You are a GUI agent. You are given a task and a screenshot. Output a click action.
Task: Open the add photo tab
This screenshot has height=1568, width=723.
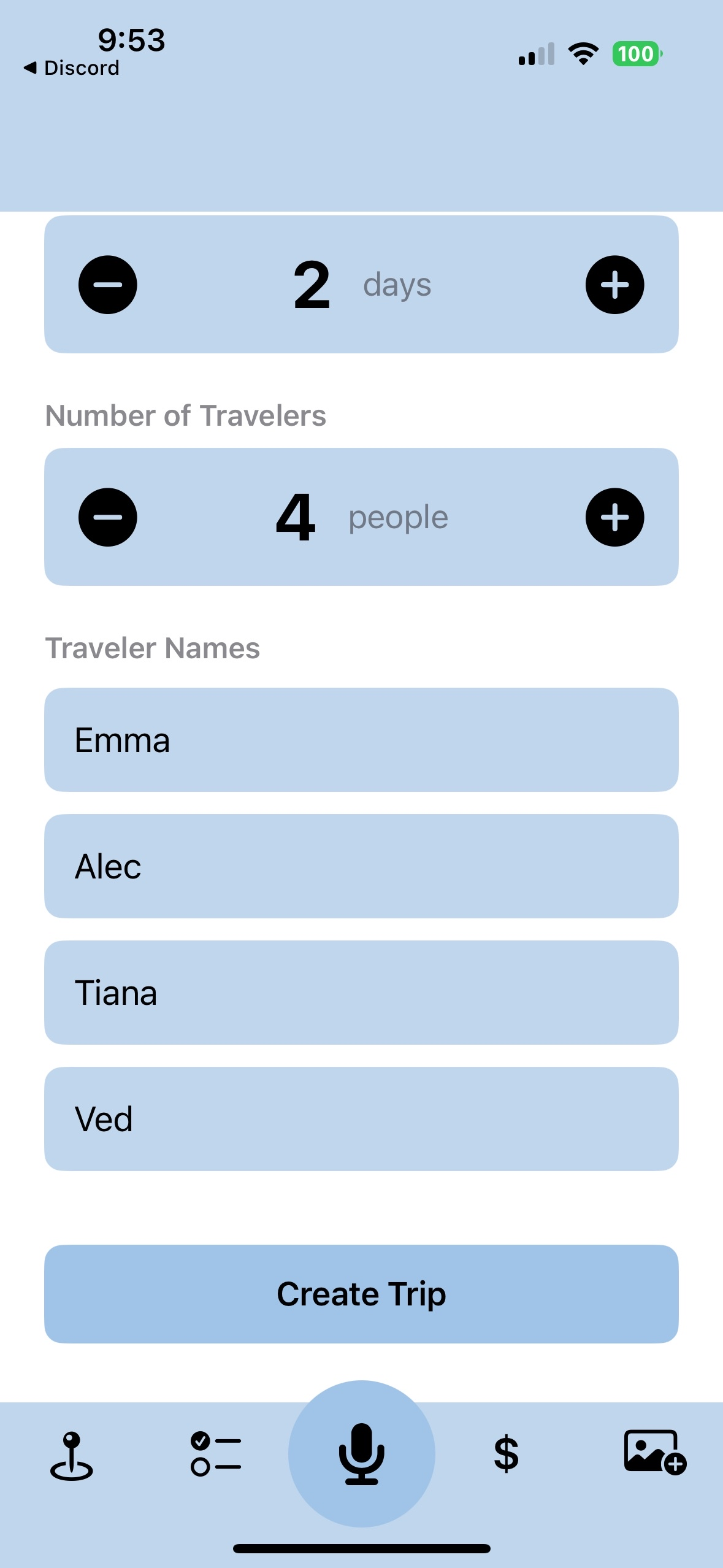[655, 1452]
